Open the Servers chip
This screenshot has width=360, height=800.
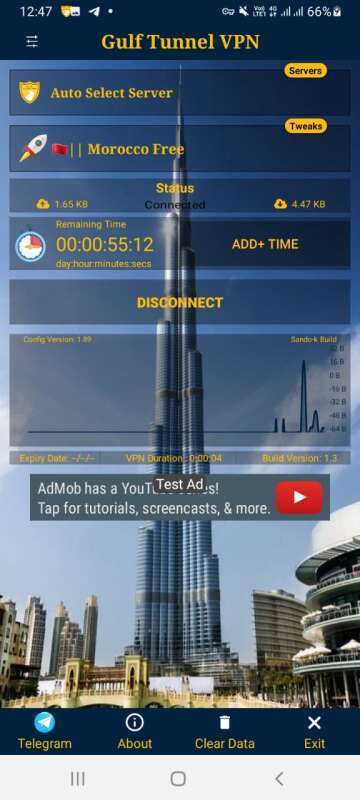(x=305, y=71)
